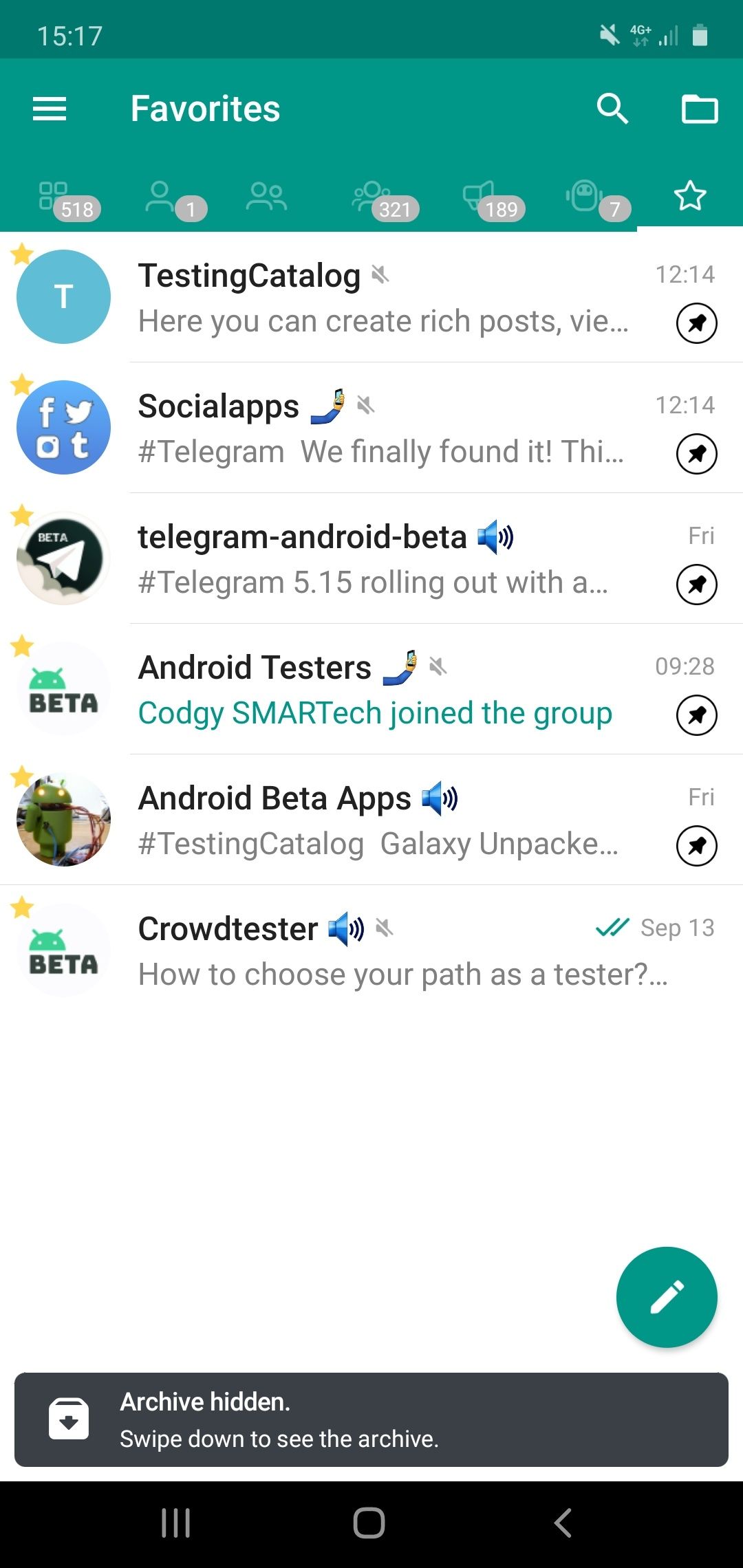Compose a new message with pencil button
The height and width of the screenshot is (1568, 743).
pos(667,1297)
